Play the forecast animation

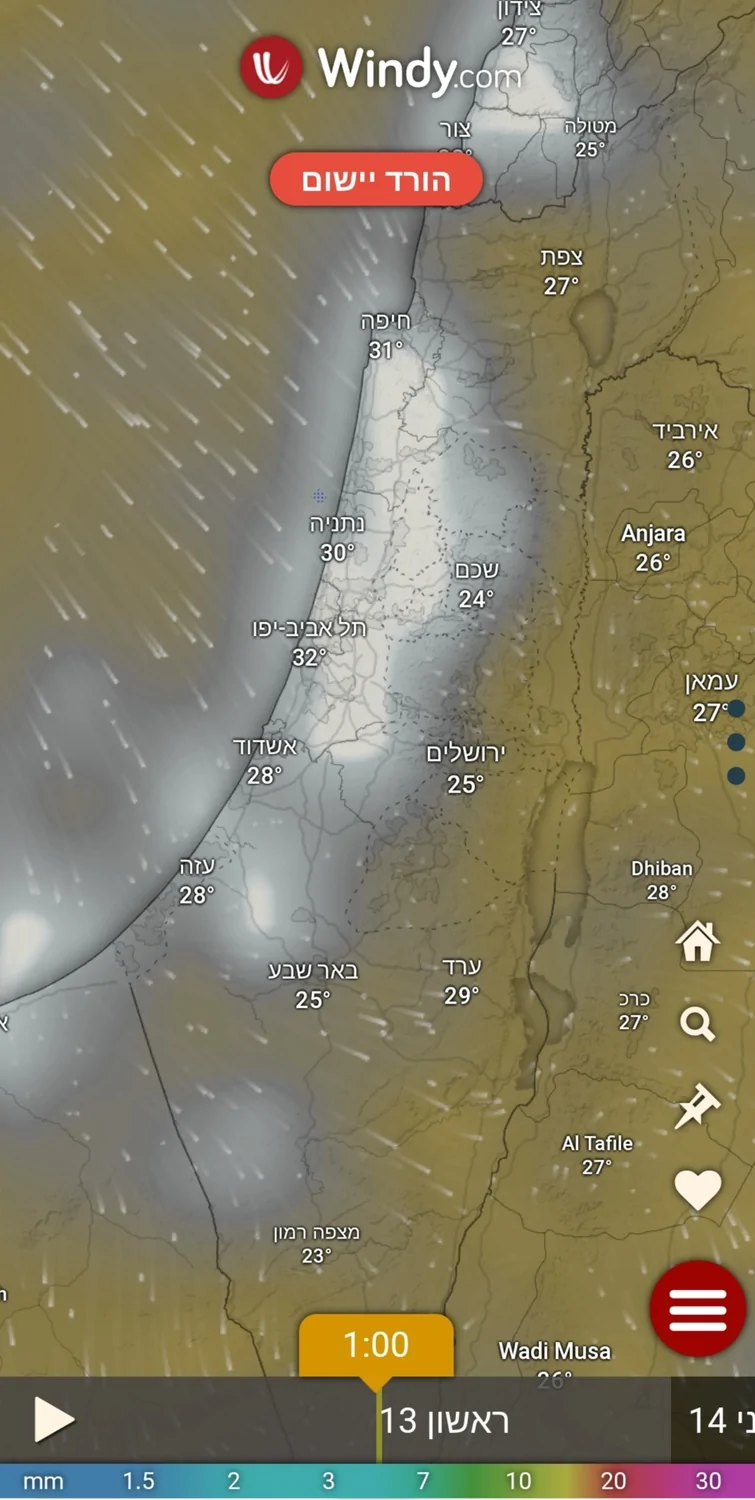53,1420
